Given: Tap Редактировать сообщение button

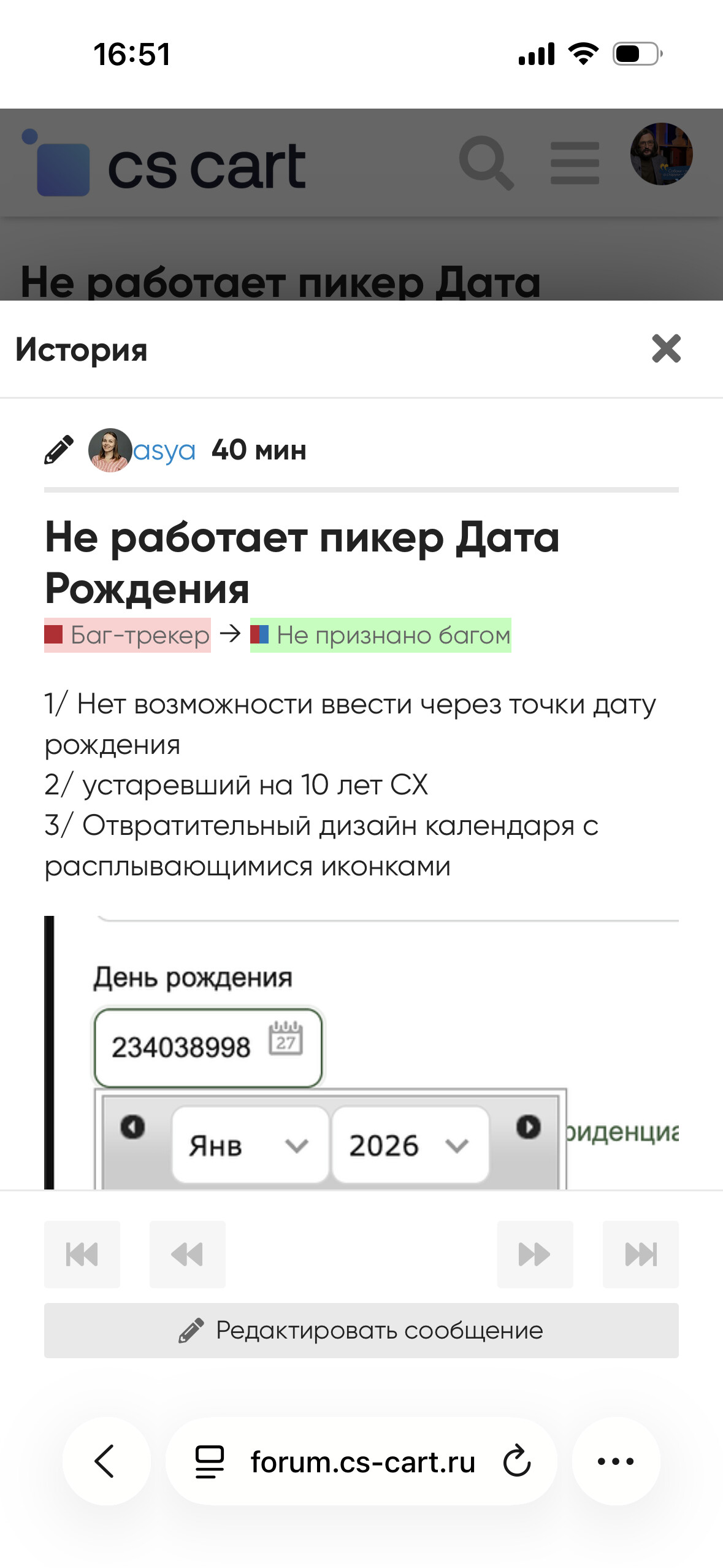Looking at the screenshot, I should coord(361,1330).
